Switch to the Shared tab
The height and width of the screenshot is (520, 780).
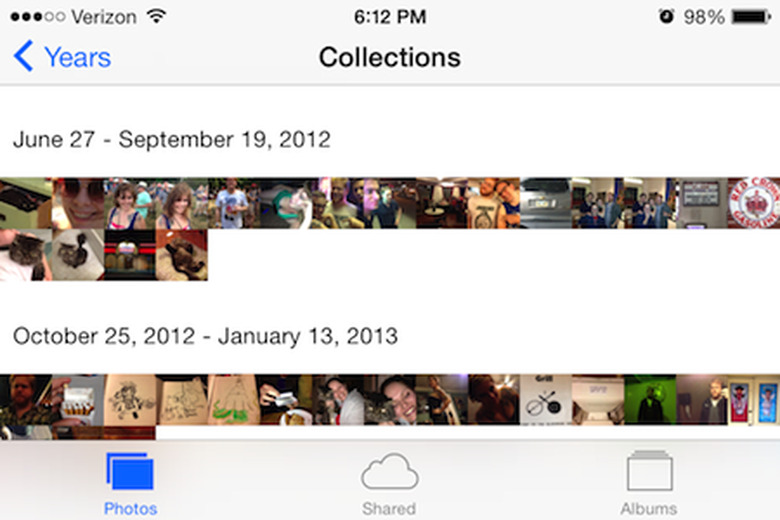(389, 483)
